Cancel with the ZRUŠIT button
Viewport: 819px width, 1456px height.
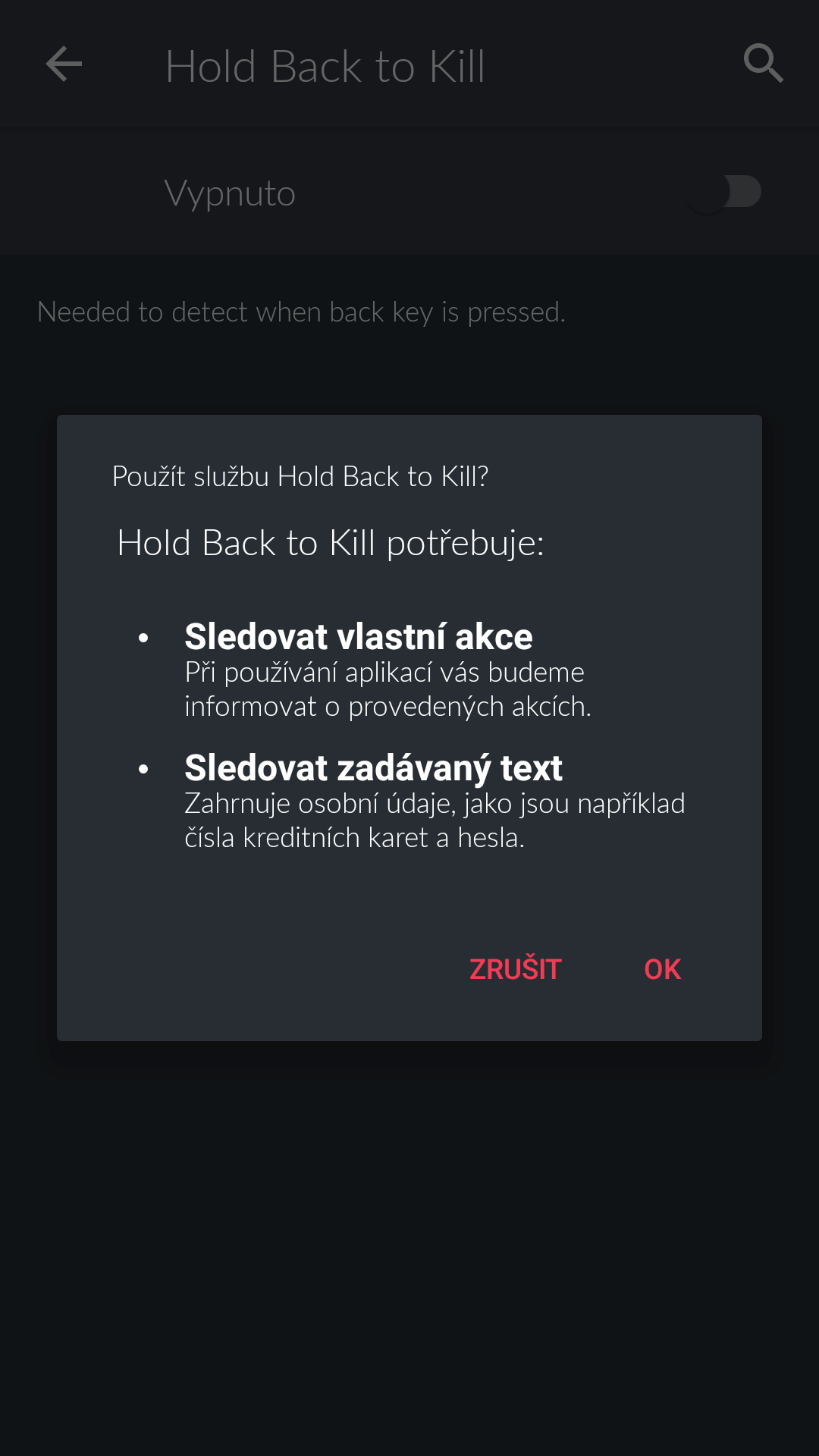pos(515,969)
